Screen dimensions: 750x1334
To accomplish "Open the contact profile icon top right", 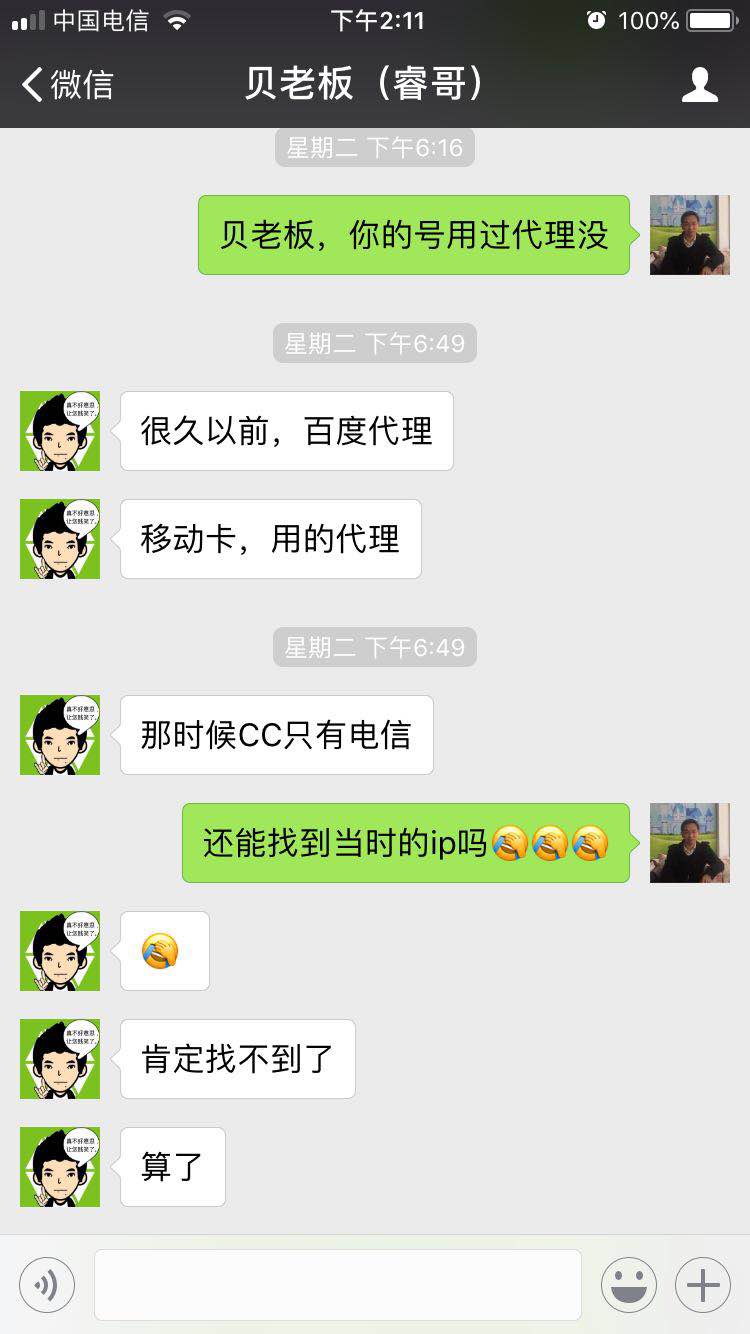I will [x=701, y=86].
